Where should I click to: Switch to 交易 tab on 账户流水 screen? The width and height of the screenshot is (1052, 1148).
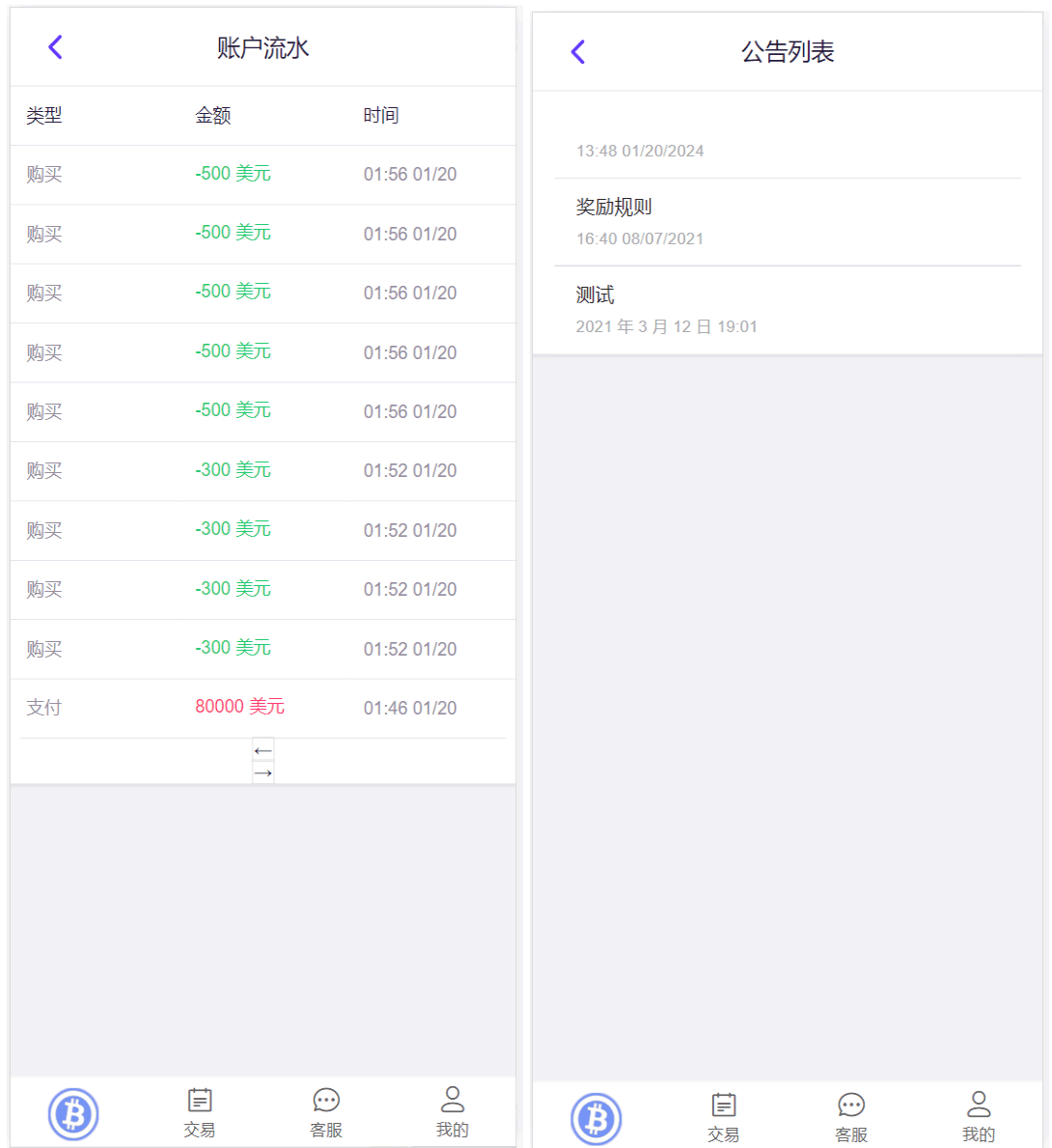click(200, 1112)
